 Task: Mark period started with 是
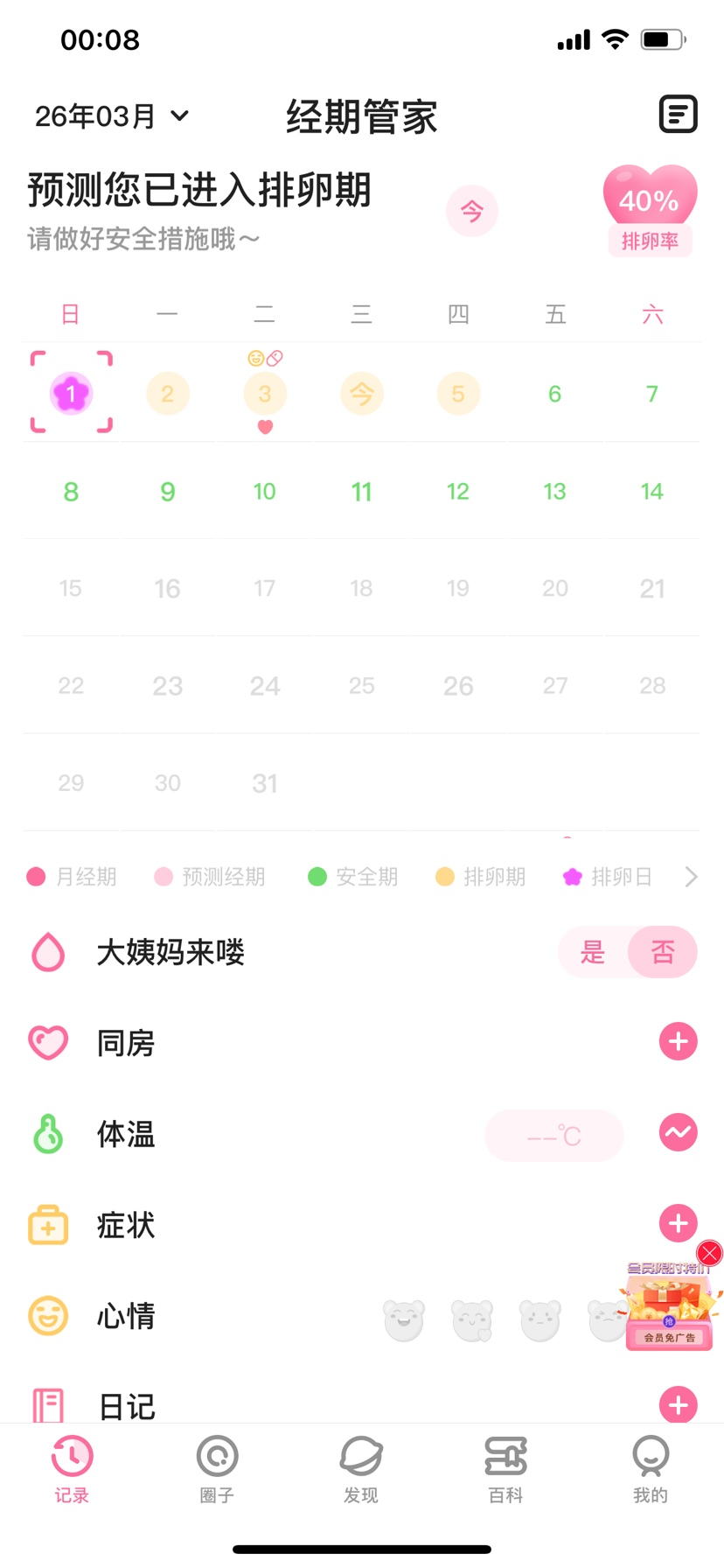coord(593,952)
